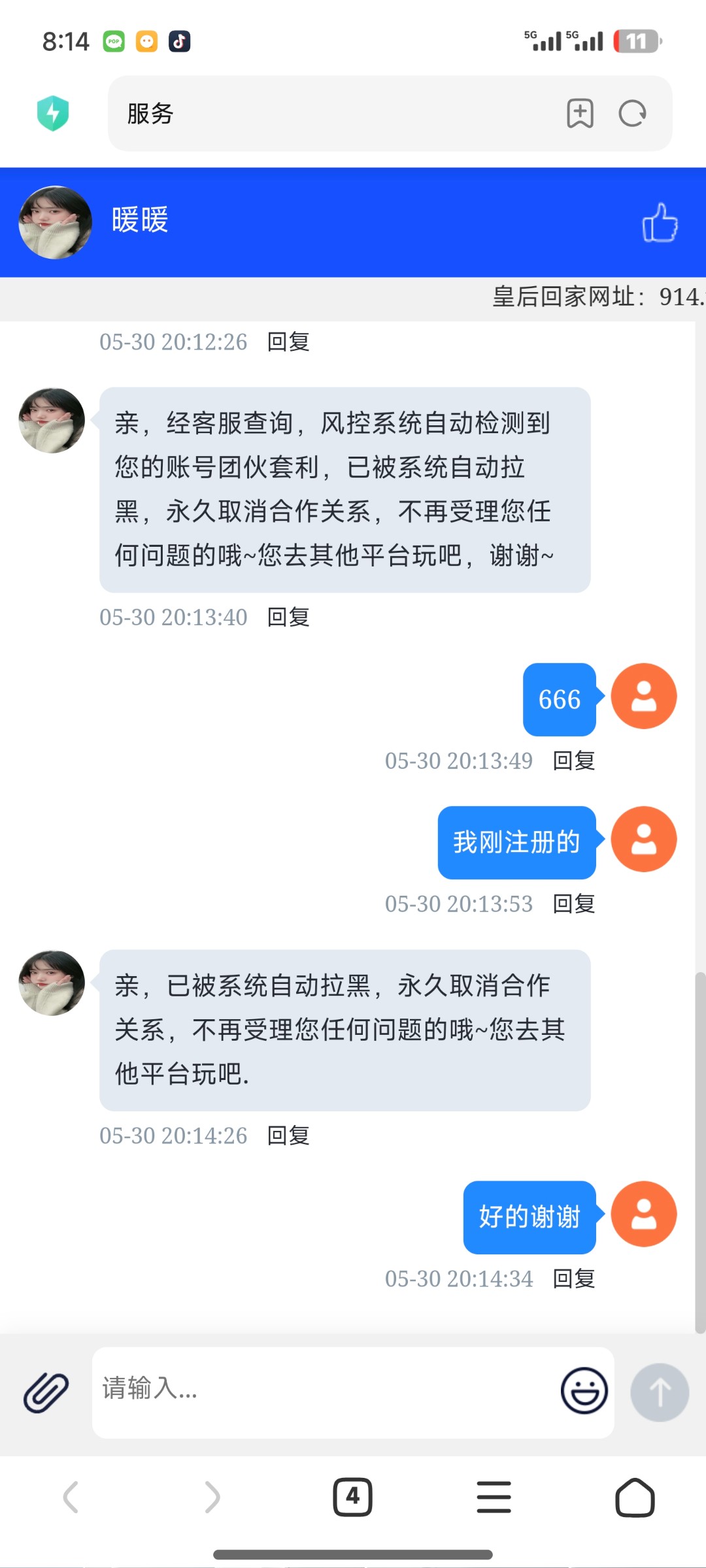
Task: Give 暖暖 a thumbs-up rating
Action: [x=660, y=222]
